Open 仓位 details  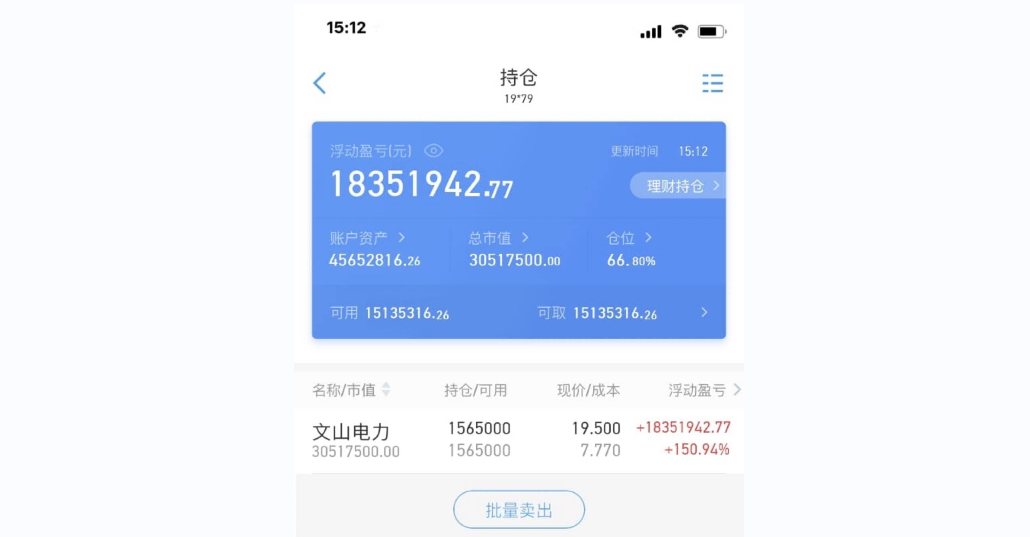629,238
